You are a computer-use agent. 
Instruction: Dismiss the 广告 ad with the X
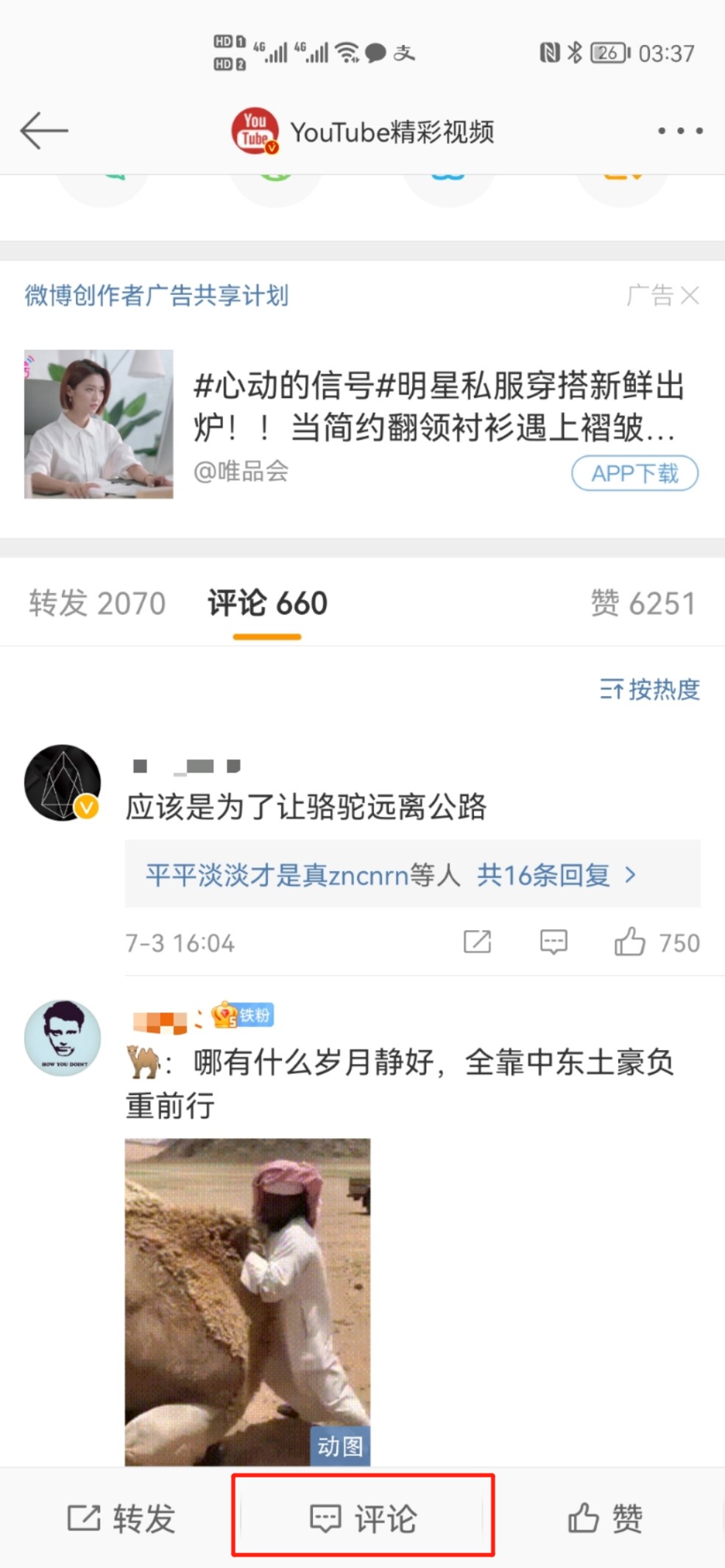pyautogui.click(x=690, y=296)
